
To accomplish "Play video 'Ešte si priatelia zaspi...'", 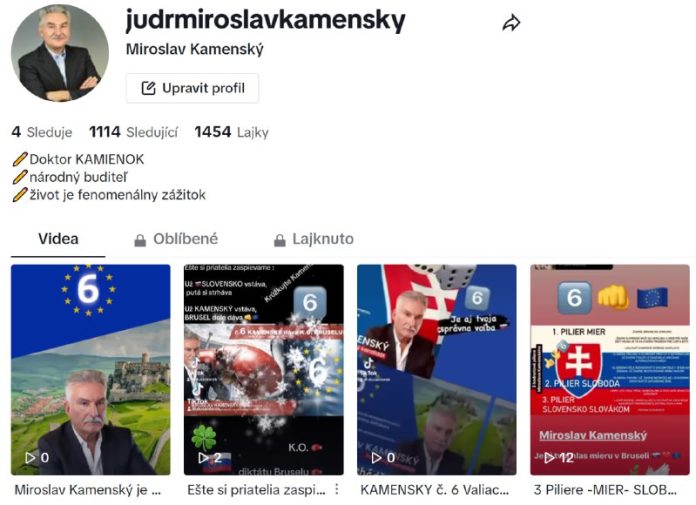I will tap(263, 370).
